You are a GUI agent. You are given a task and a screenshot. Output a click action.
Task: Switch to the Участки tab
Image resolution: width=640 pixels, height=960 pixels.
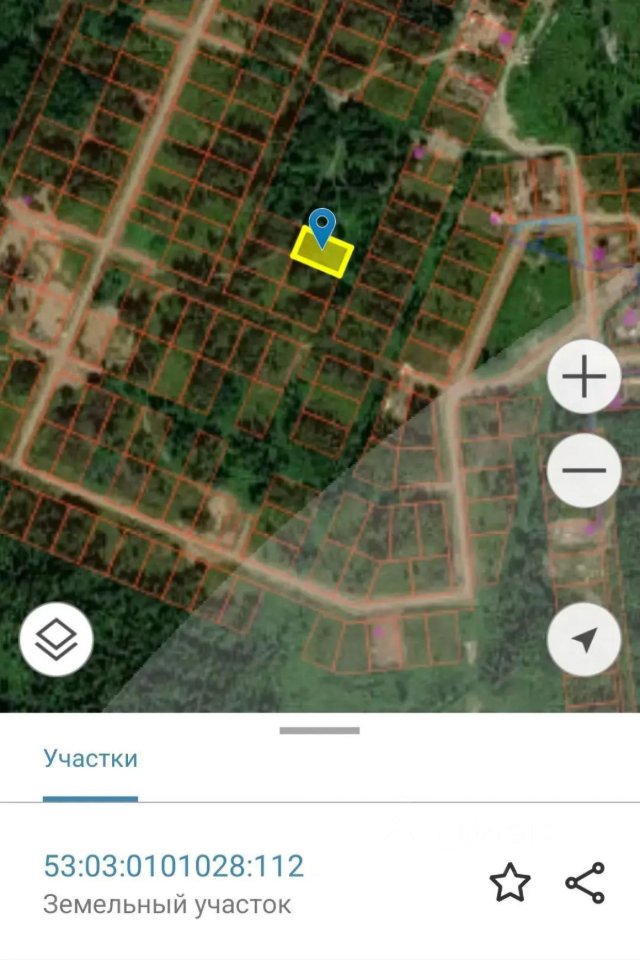point(91,758)
